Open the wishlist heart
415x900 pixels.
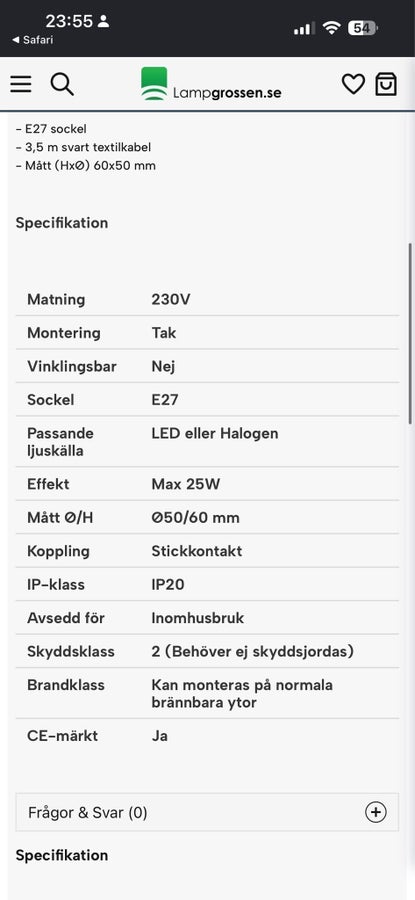[x=353, y=84]
